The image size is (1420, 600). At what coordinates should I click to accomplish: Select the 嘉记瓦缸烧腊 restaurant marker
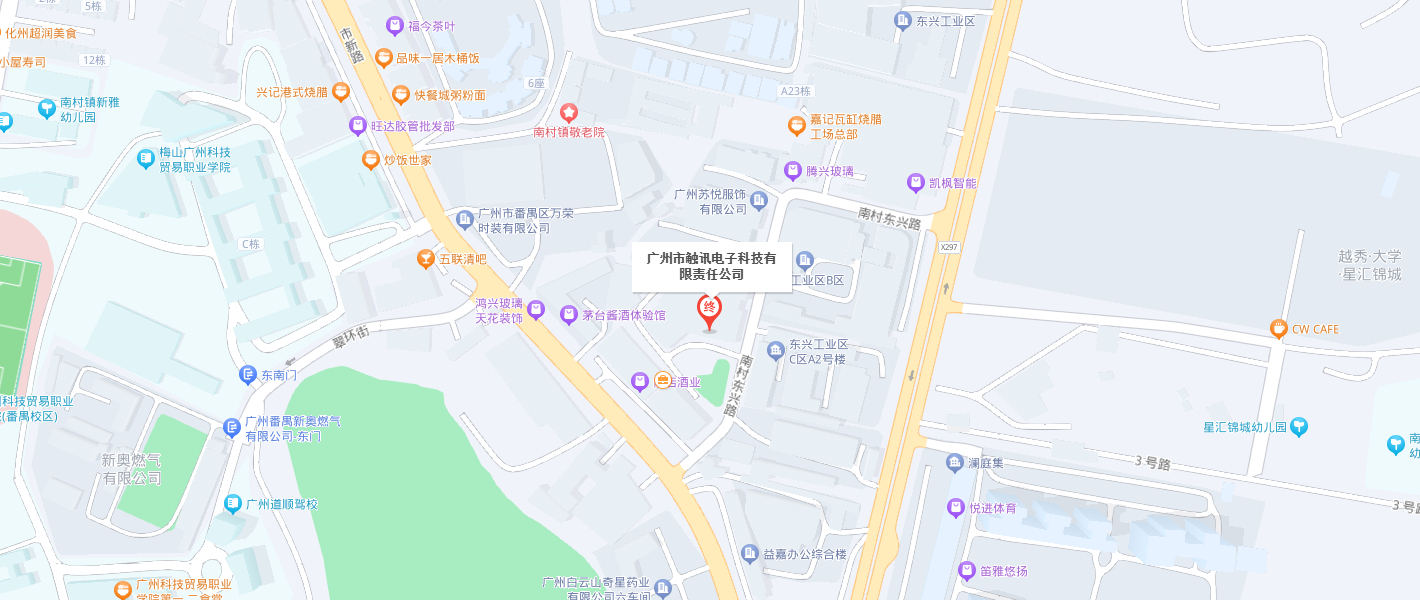click(x=797, y=126)
